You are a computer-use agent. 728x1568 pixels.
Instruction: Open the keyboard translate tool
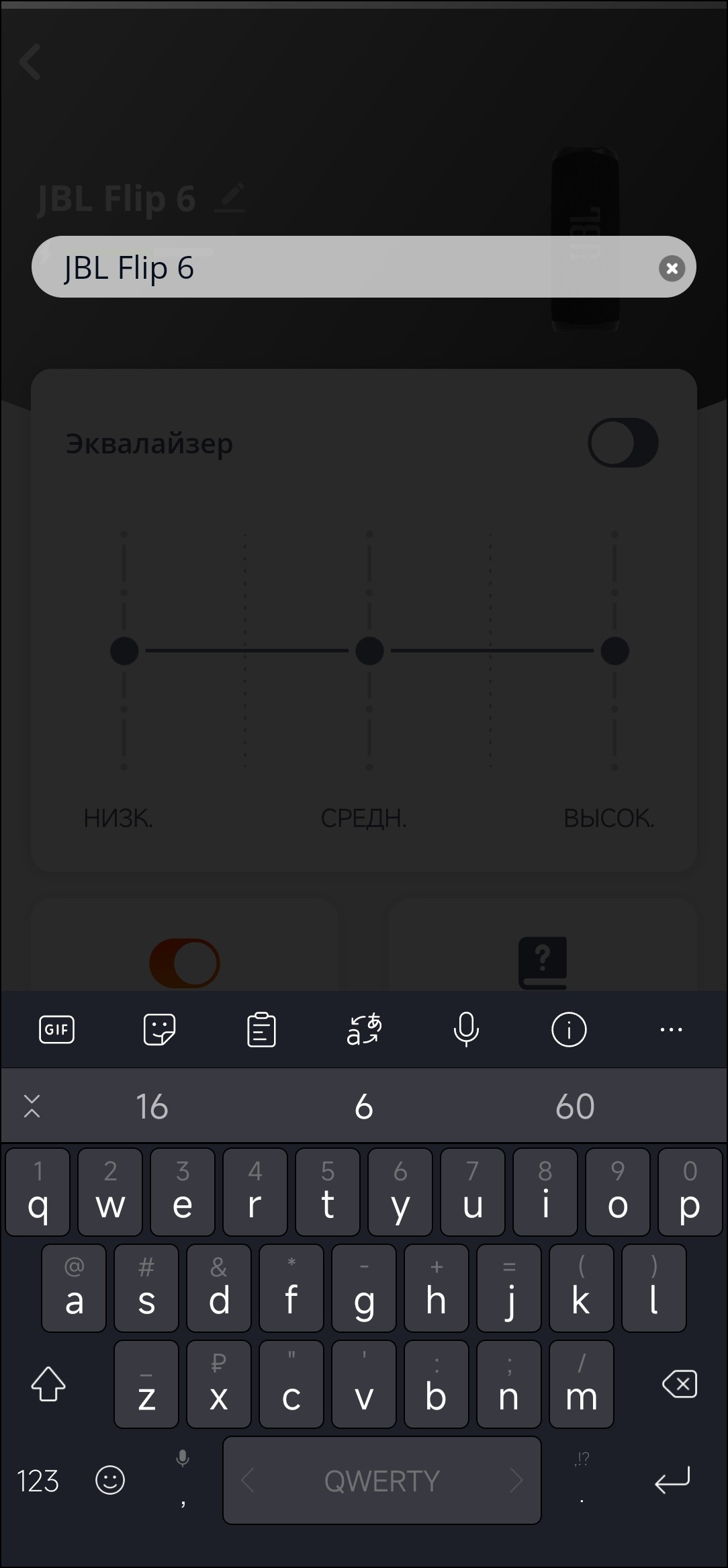(x=364, y=1029)
